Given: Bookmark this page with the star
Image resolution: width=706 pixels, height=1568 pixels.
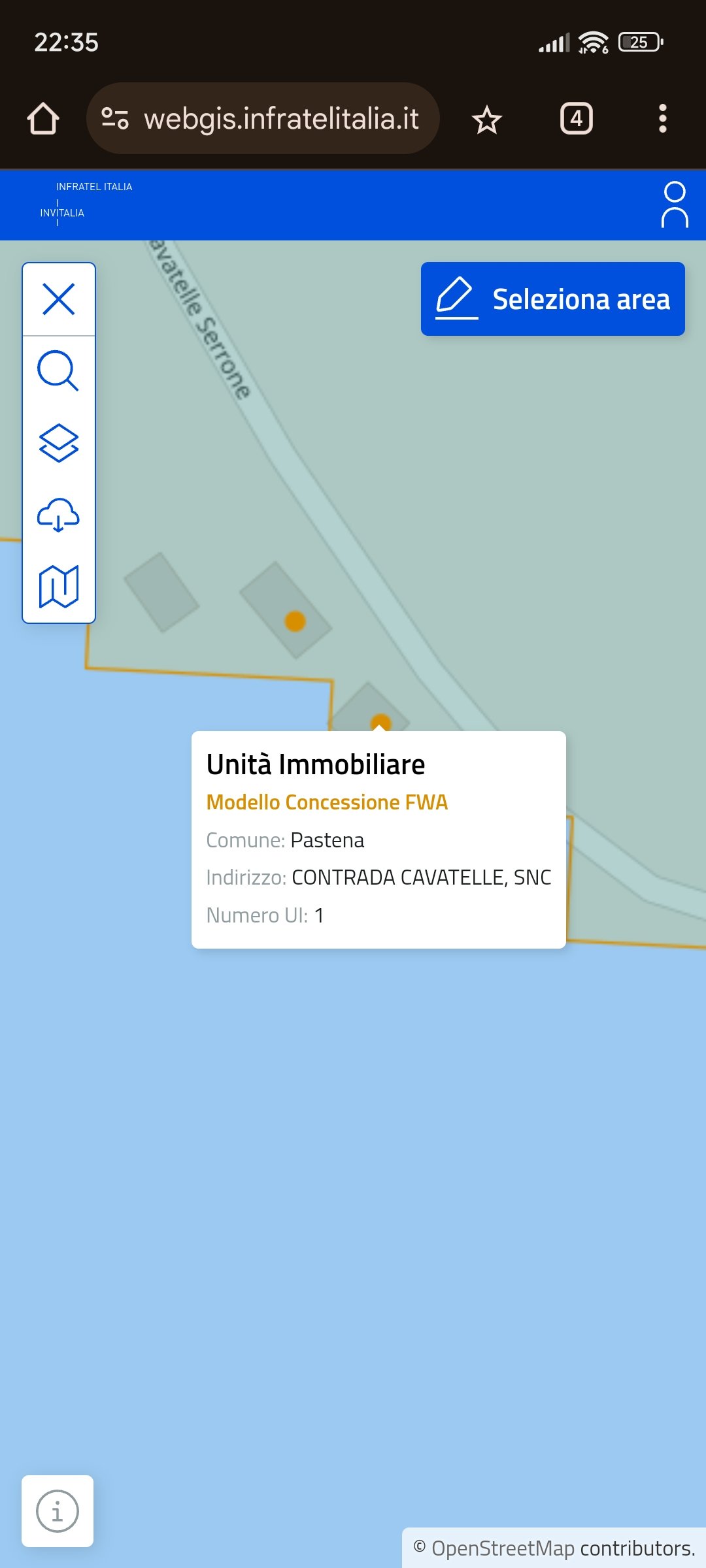Looking at the screenshot, I should point(487,120).
